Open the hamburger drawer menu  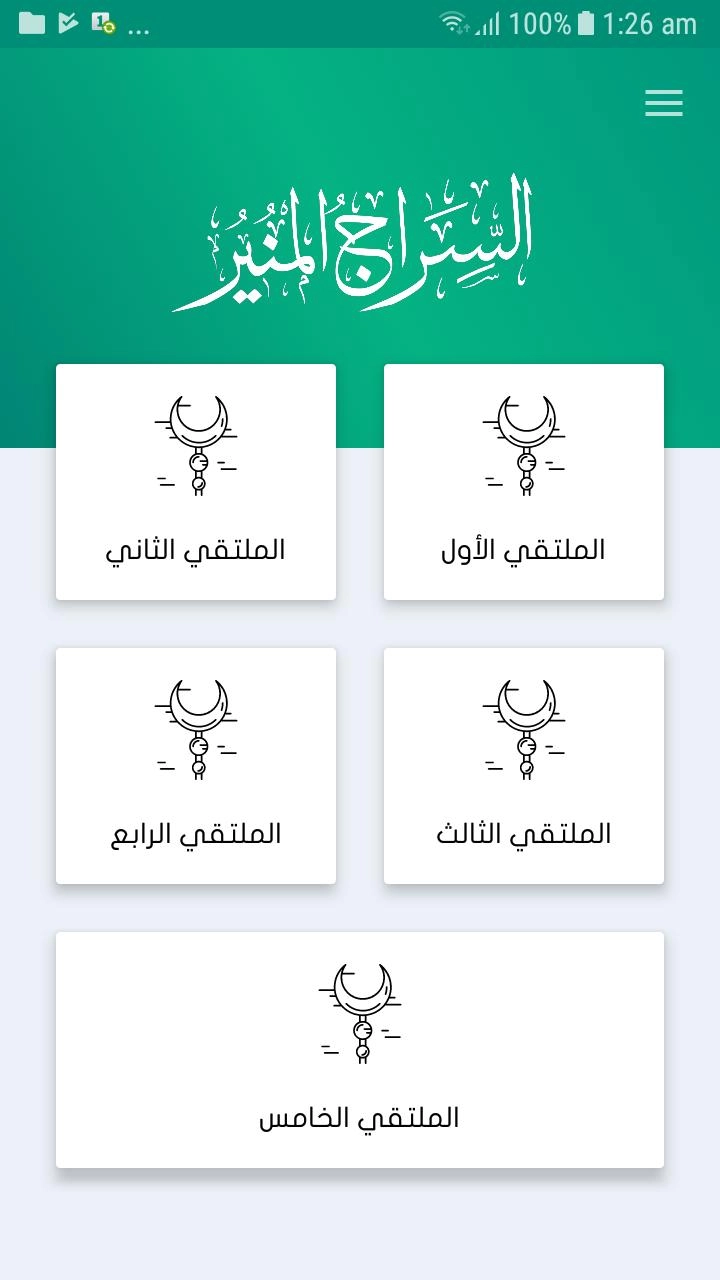(x=663, y=103)
